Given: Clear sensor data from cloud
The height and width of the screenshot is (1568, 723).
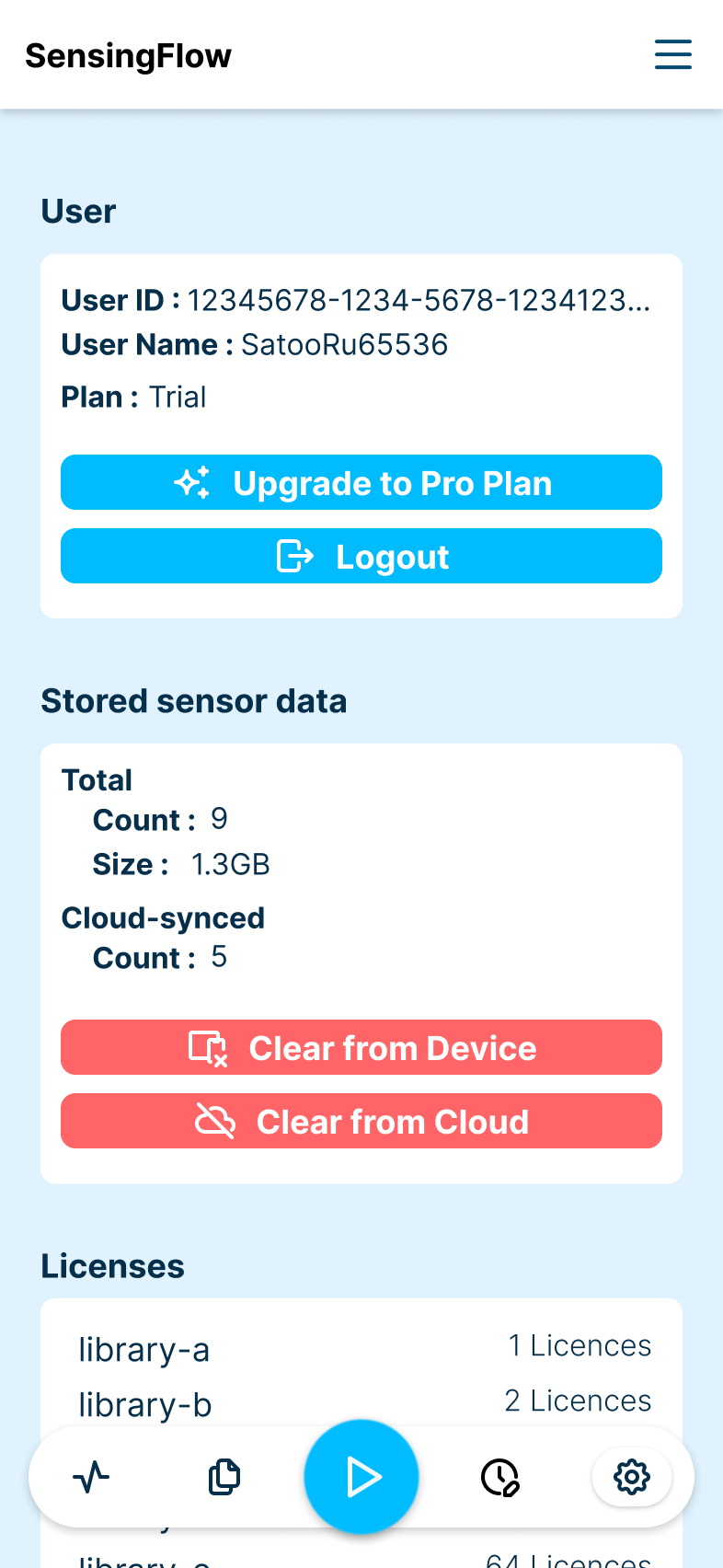Looking at the screenshot, I should [361, 1121].
